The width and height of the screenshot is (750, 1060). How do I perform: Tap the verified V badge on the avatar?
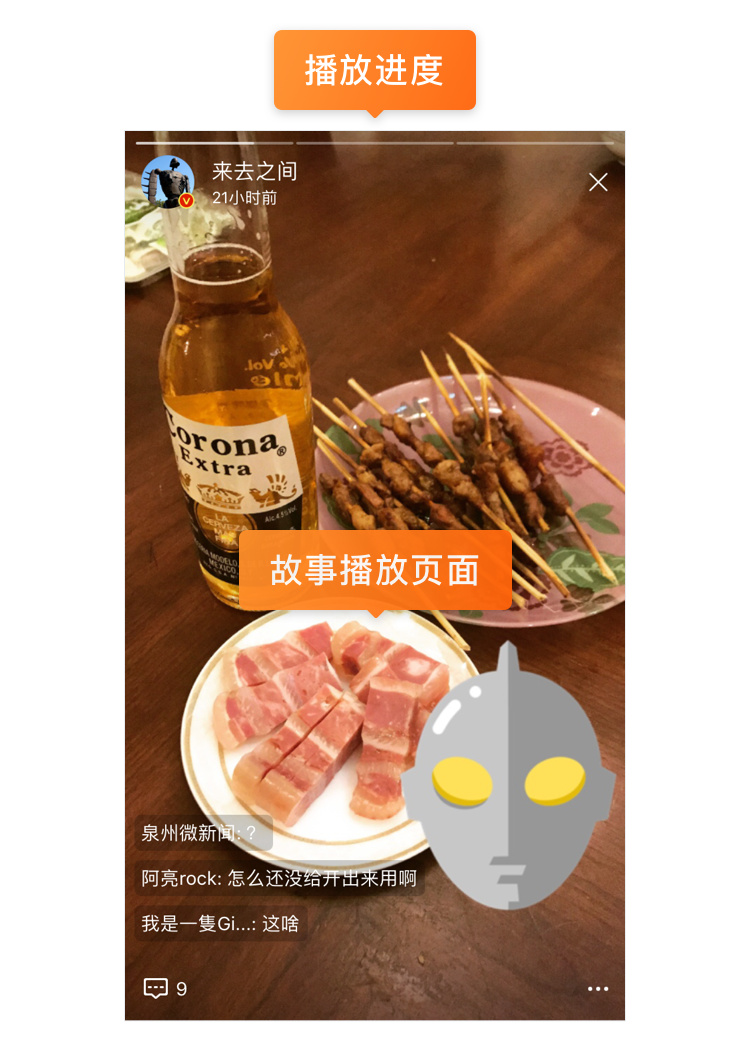[x=187, y=201]
